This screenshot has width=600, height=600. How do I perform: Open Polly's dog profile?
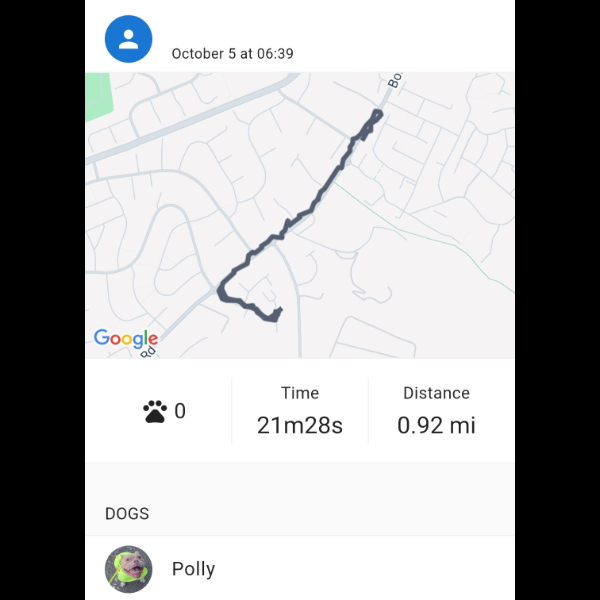(193, 569)
